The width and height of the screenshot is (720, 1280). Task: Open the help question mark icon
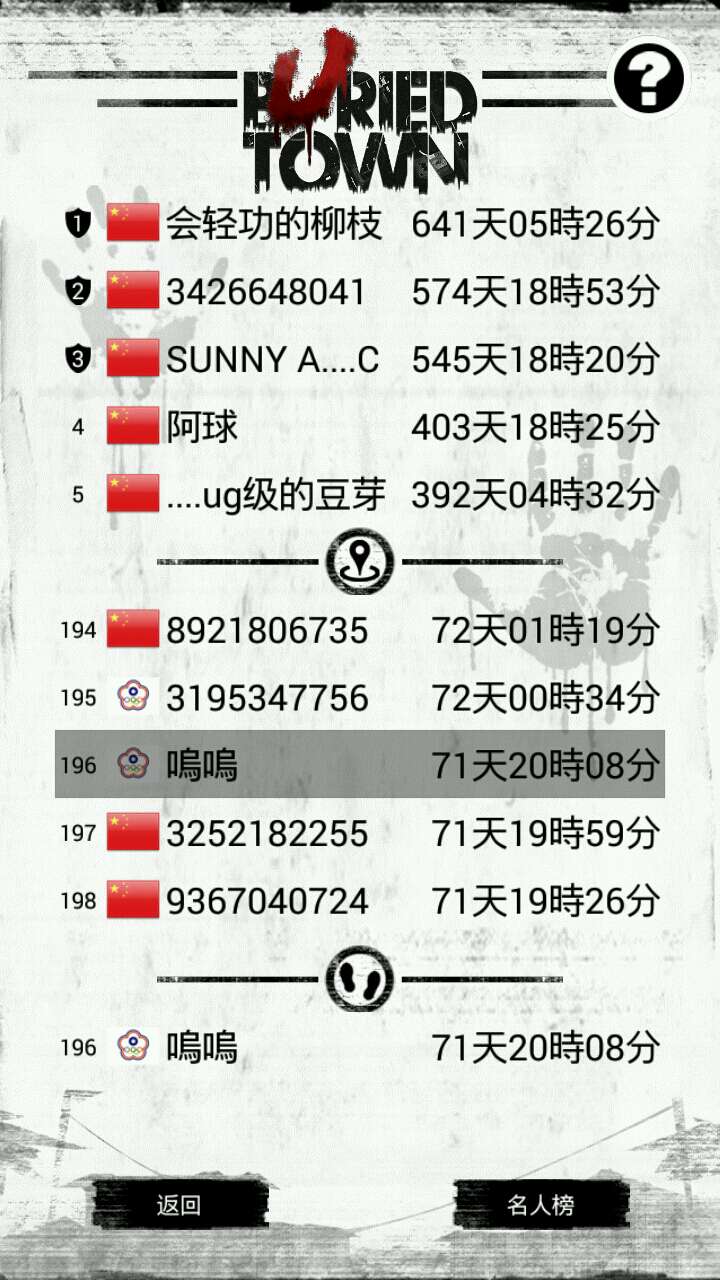point(649,78)
